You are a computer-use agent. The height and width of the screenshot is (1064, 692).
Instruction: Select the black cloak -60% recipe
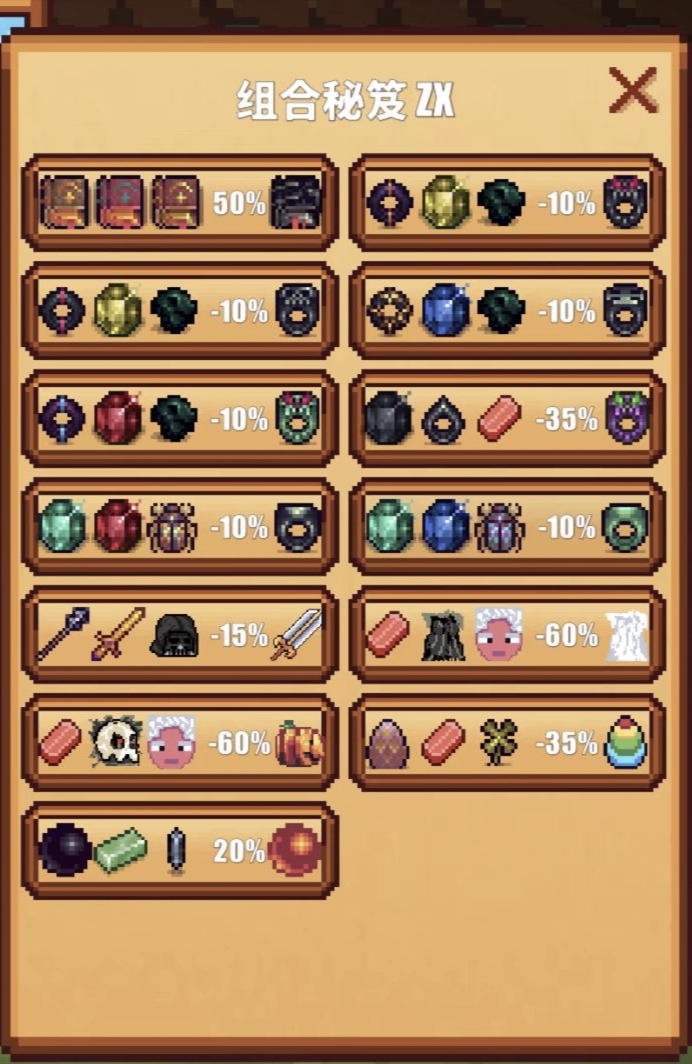pos(507,635)
